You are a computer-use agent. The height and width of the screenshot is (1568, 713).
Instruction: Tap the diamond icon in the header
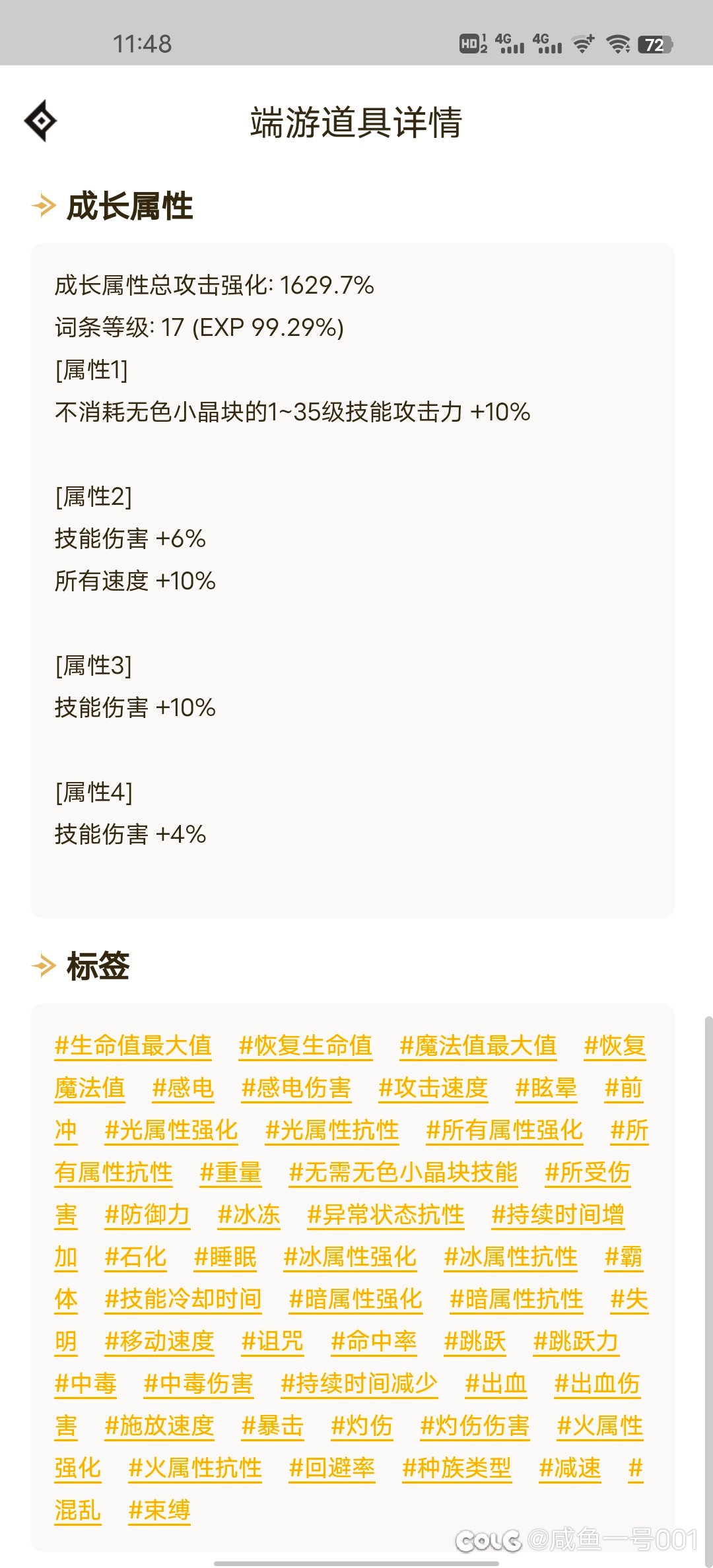tap(40, 121)
